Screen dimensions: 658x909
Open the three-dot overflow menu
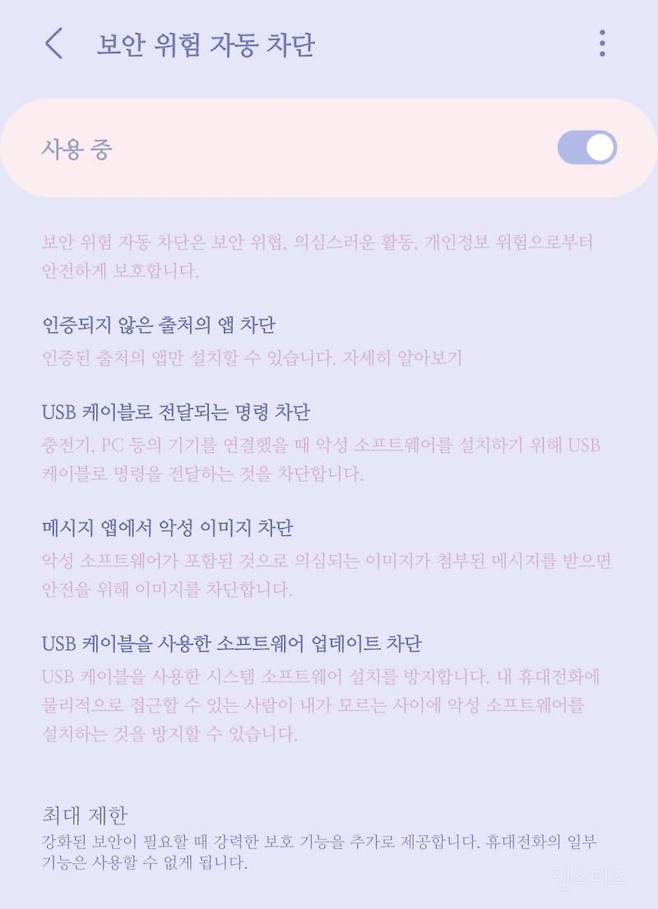(x=602, y=44)
